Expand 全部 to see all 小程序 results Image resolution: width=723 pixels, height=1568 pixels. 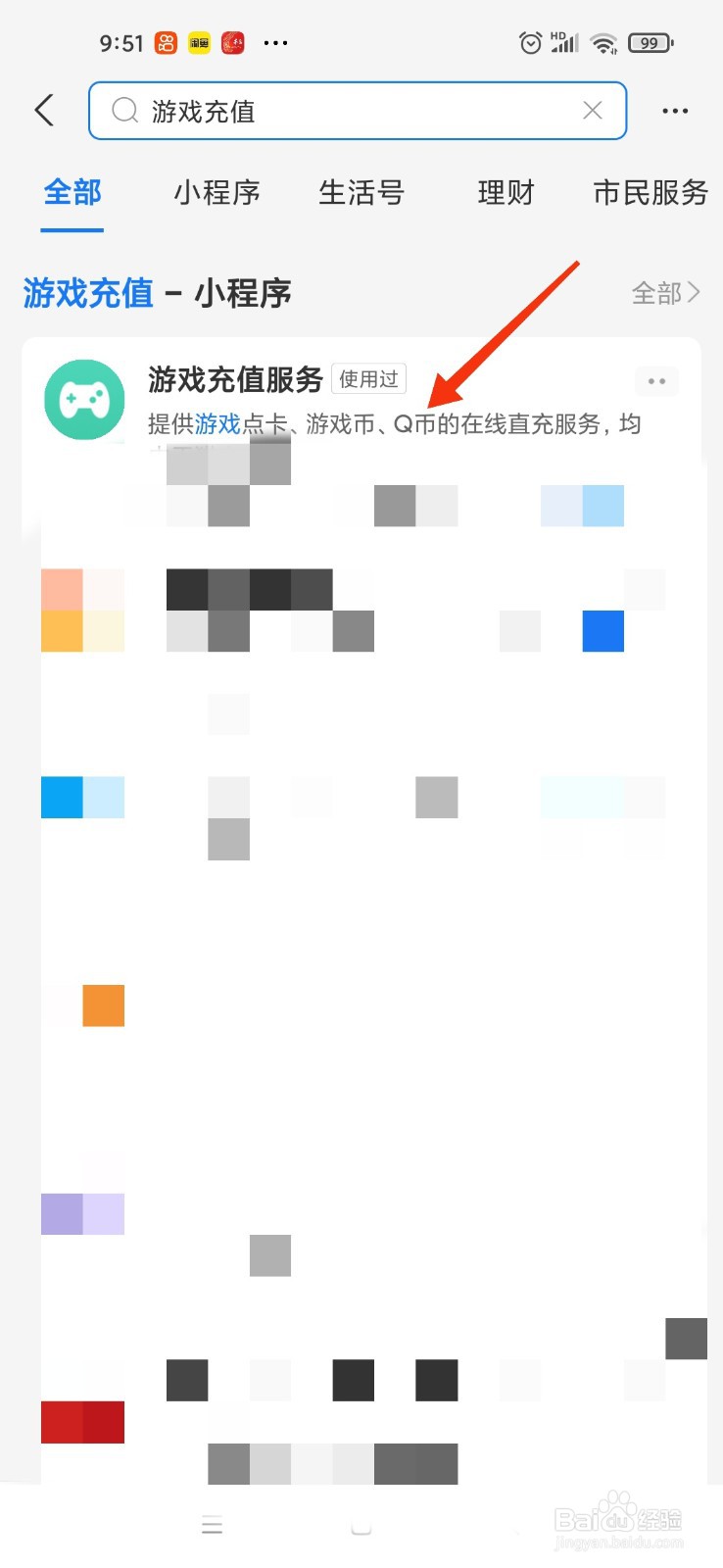(x=664, y=292)
